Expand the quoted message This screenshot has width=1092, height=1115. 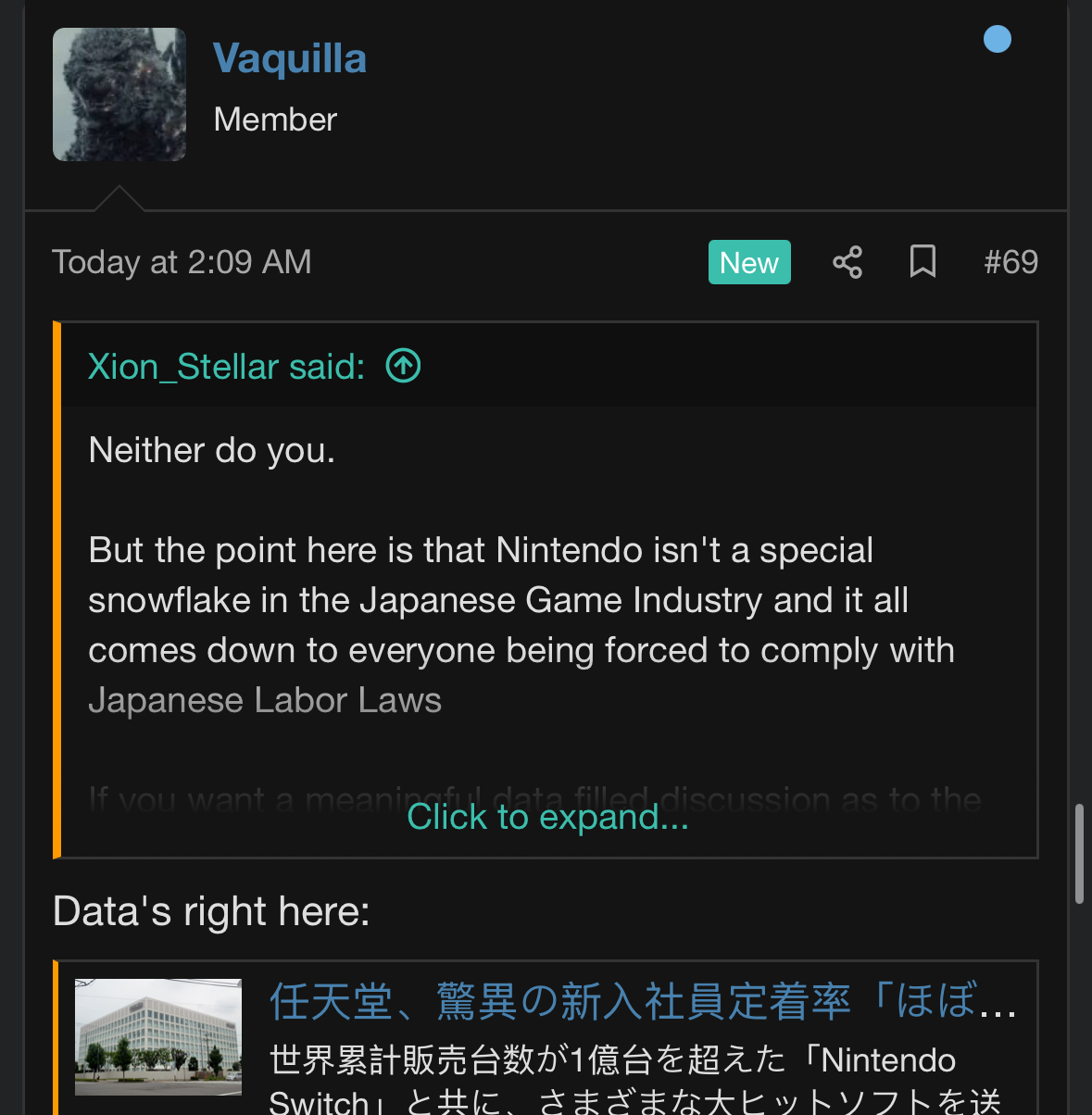pos(547,817)
